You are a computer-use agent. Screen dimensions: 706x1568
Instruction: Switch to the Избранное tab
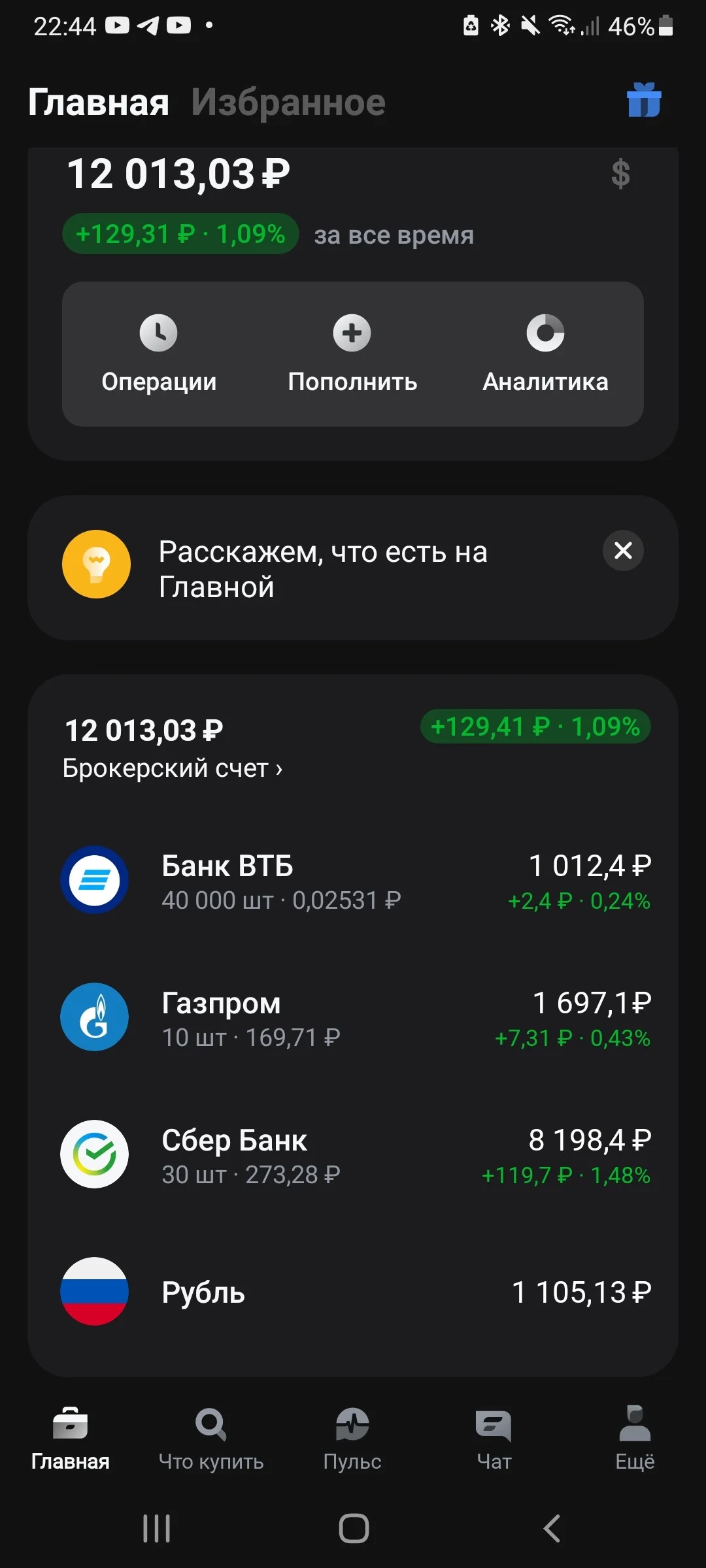[288, 103]
